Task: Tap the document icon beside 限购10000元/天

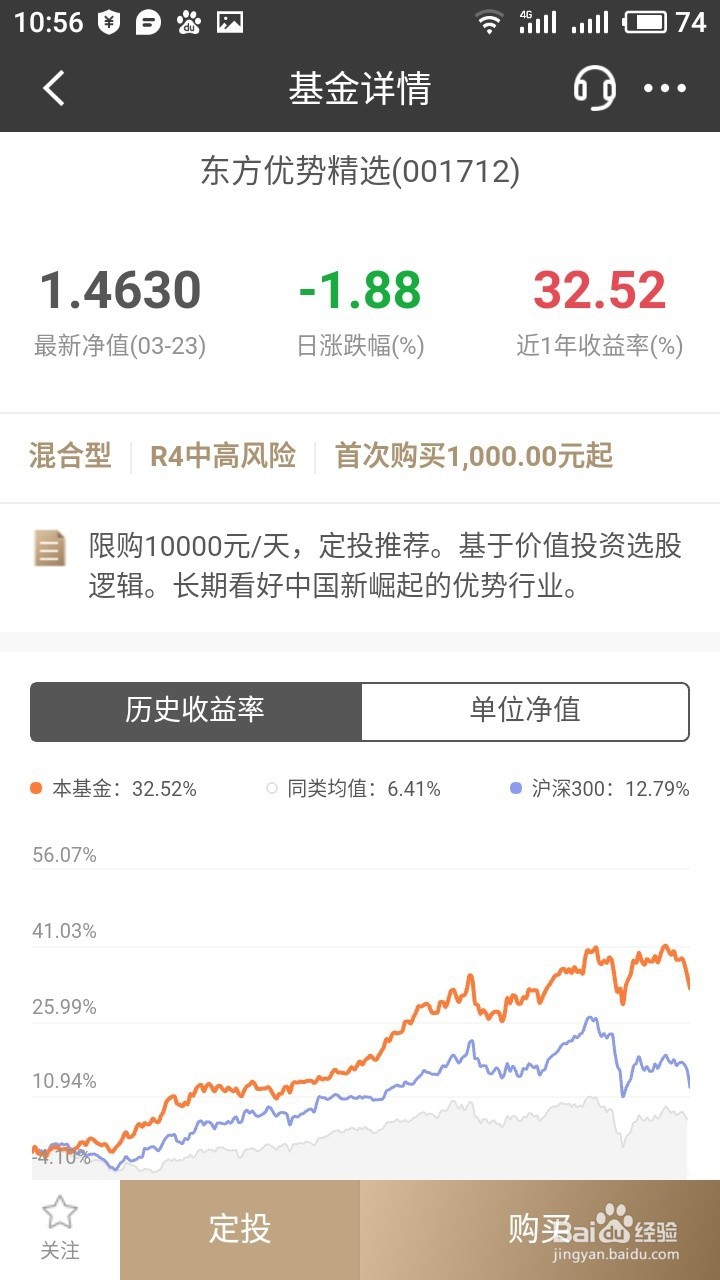Action: point(49,548)
